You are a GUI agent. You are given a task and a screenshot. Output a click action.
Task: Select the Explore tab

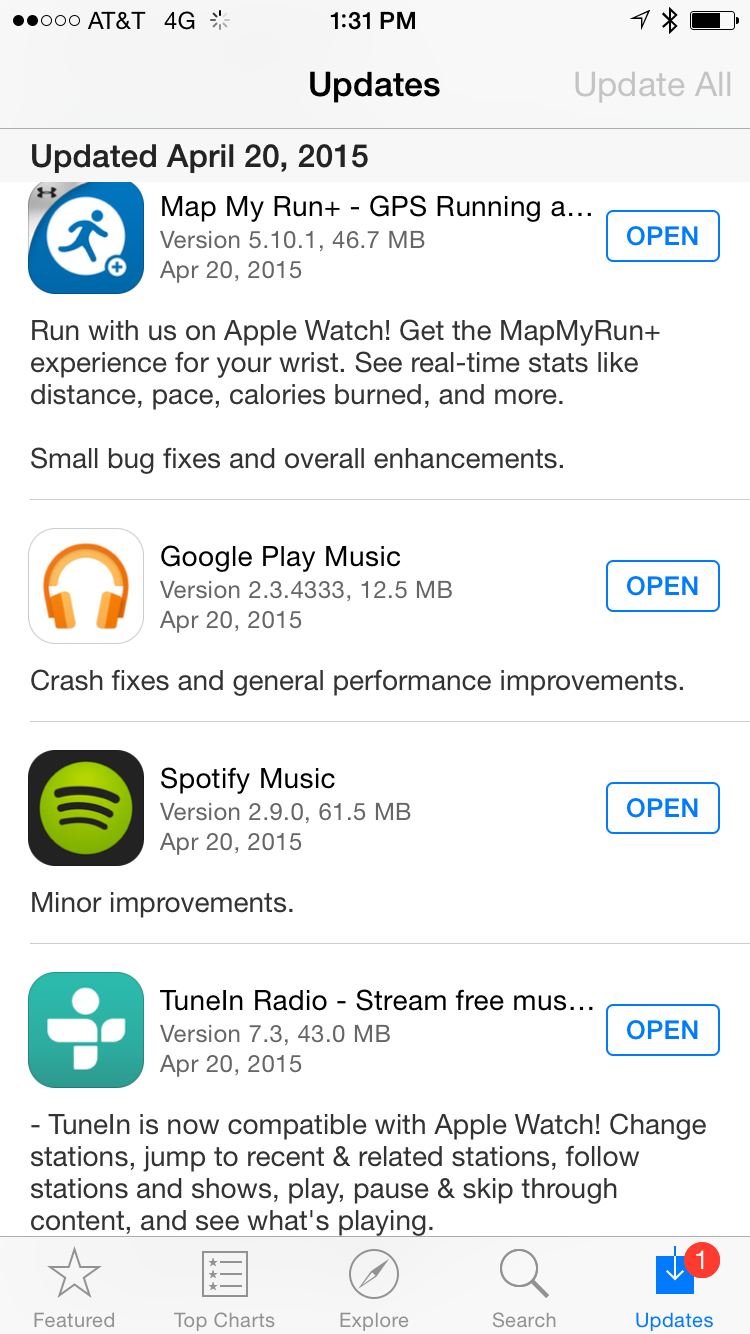click(374, 1288)
